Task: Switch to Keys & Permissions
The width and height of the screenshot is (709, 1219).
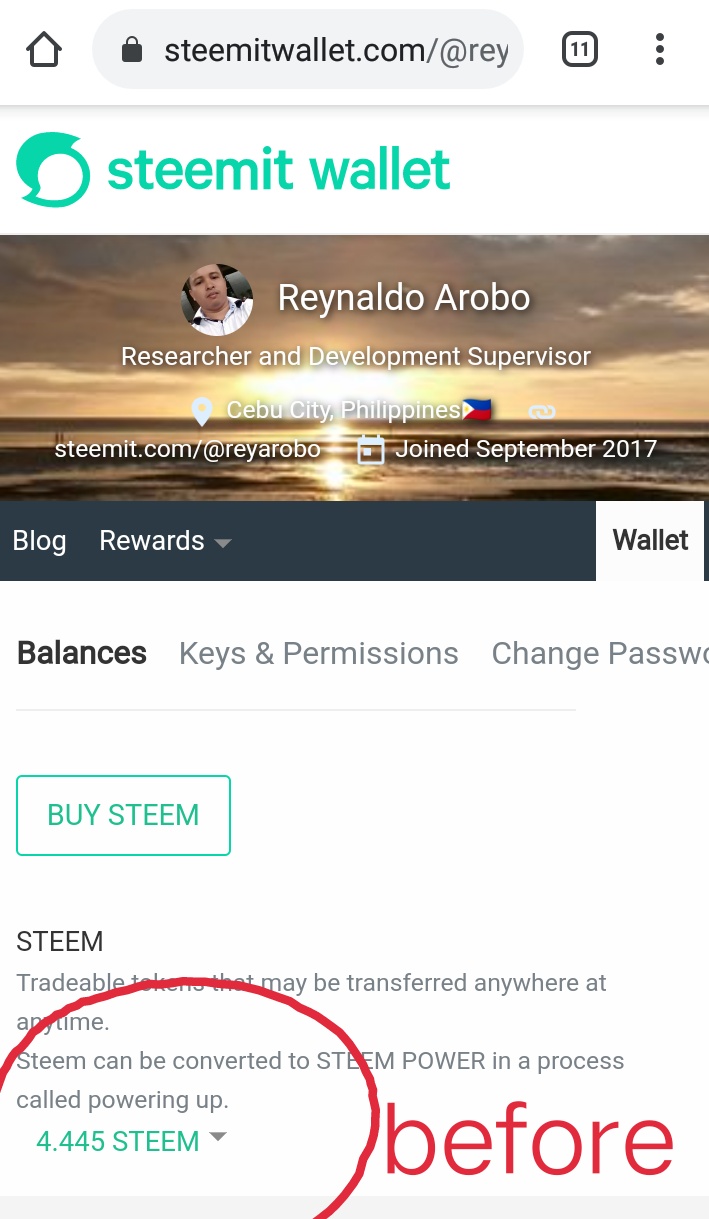Action: point(318,653)
